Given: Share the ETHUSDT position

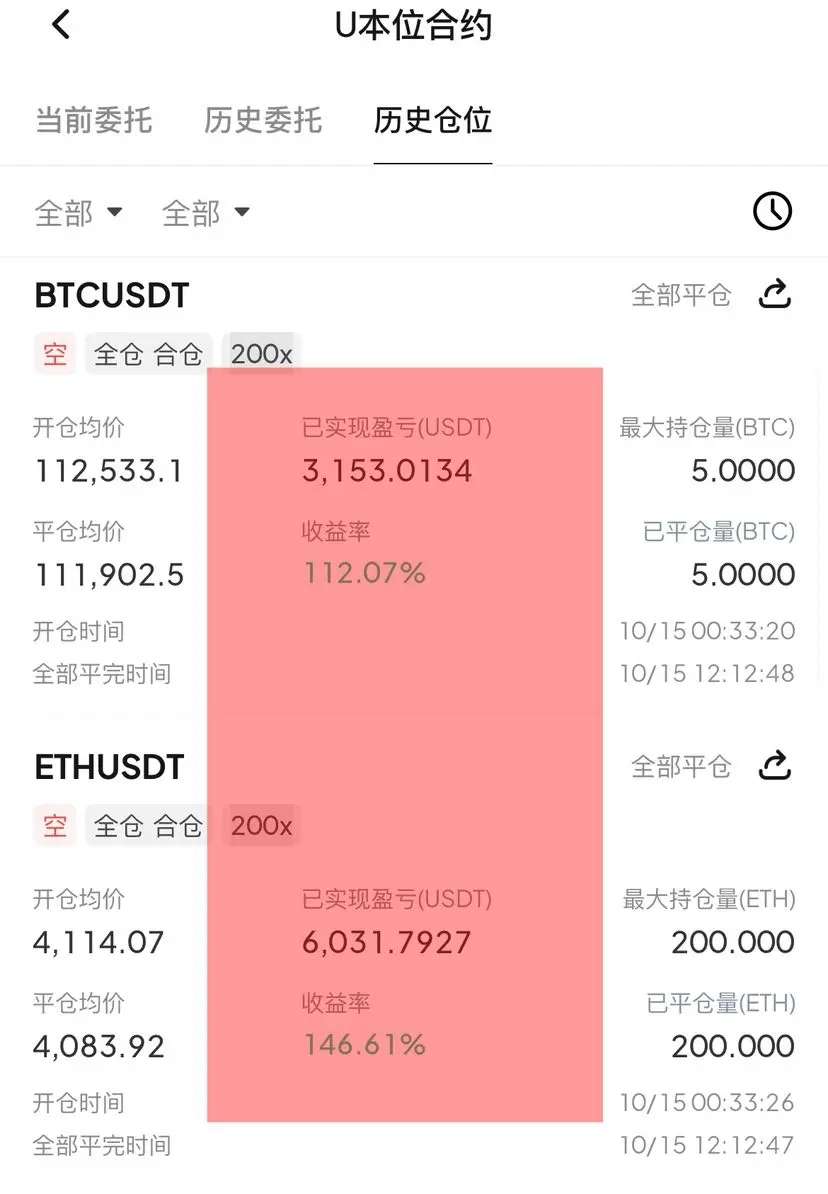Looking at the screenshot, I should point(776,767).
